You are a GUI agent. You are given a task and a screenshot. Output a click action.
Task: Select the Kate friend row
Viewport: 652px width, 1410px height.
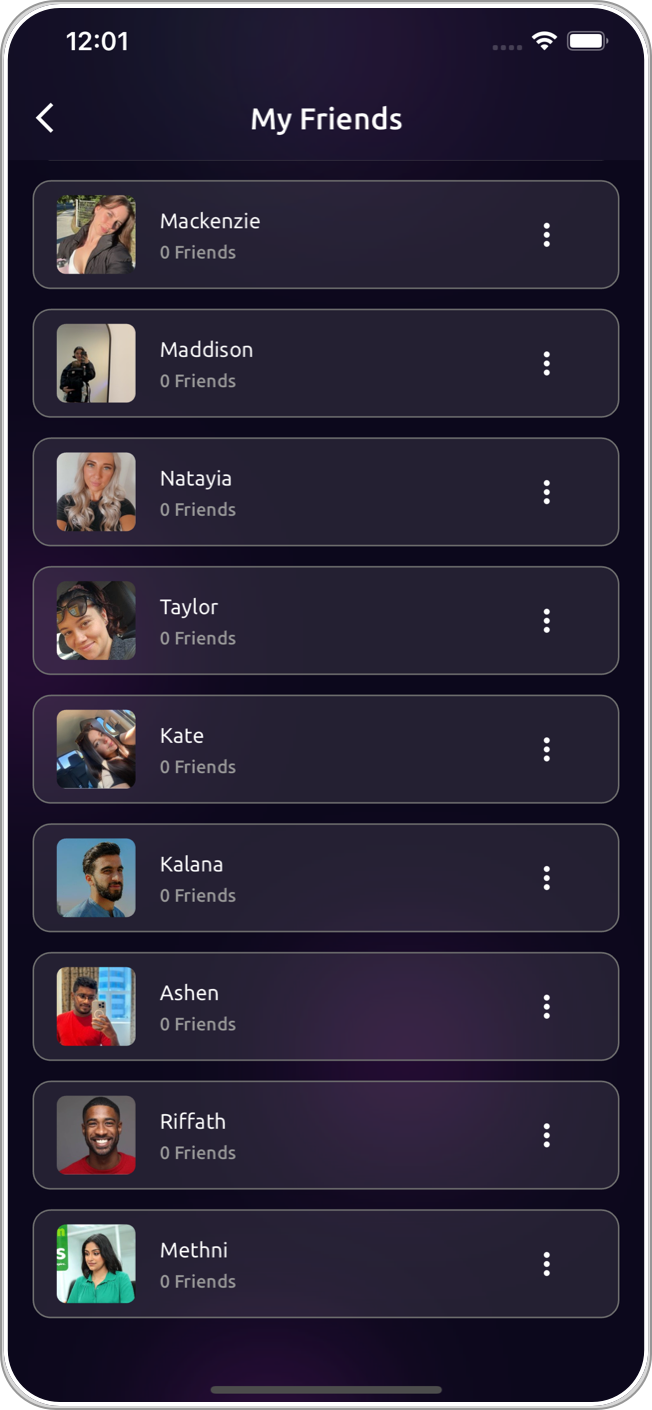pos(300,749)
